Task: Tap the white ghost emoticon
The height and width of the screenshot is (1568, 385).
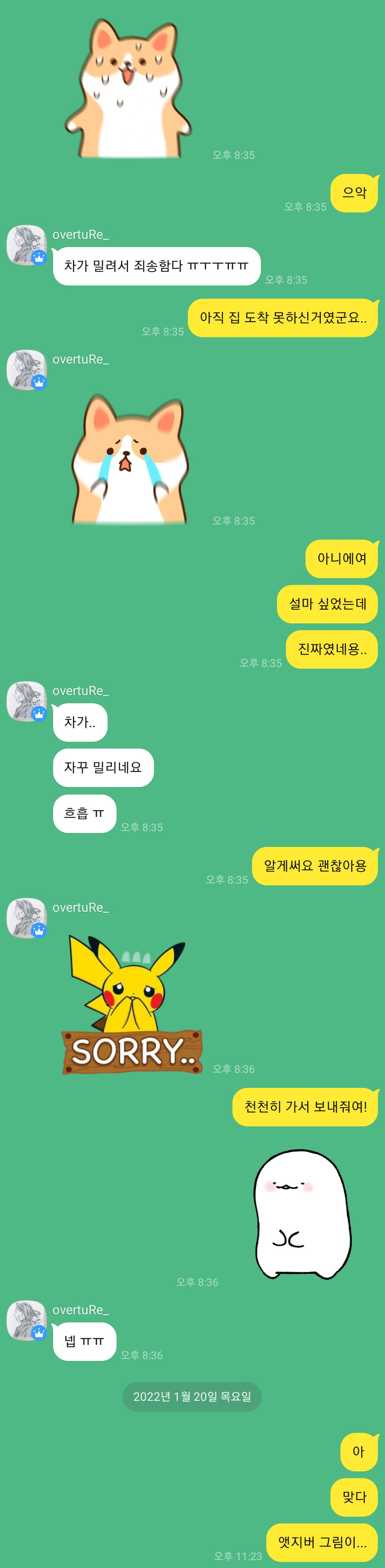Action: 302,1214
